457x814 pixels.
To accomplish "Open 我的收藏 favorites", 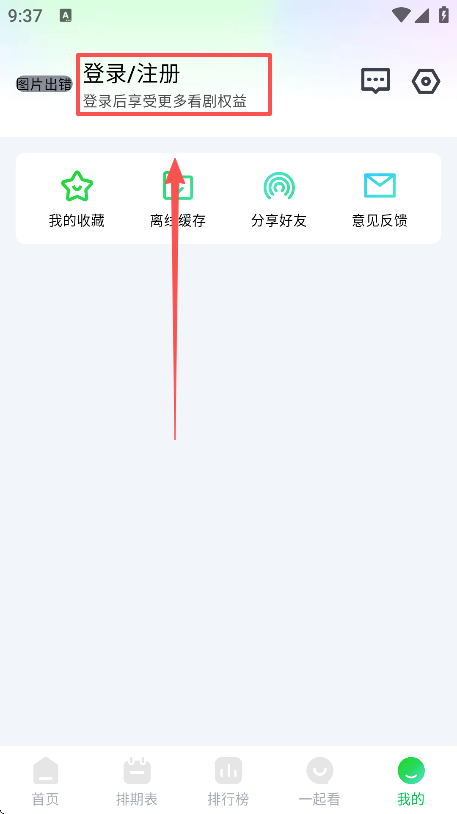I will pos(77,199).
